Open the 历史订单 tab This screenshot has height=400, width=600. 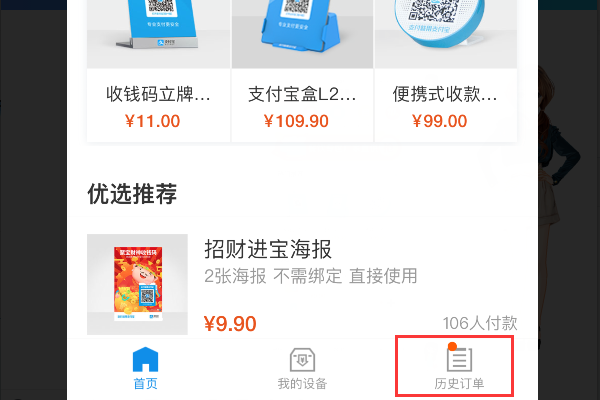coord(458,368)
